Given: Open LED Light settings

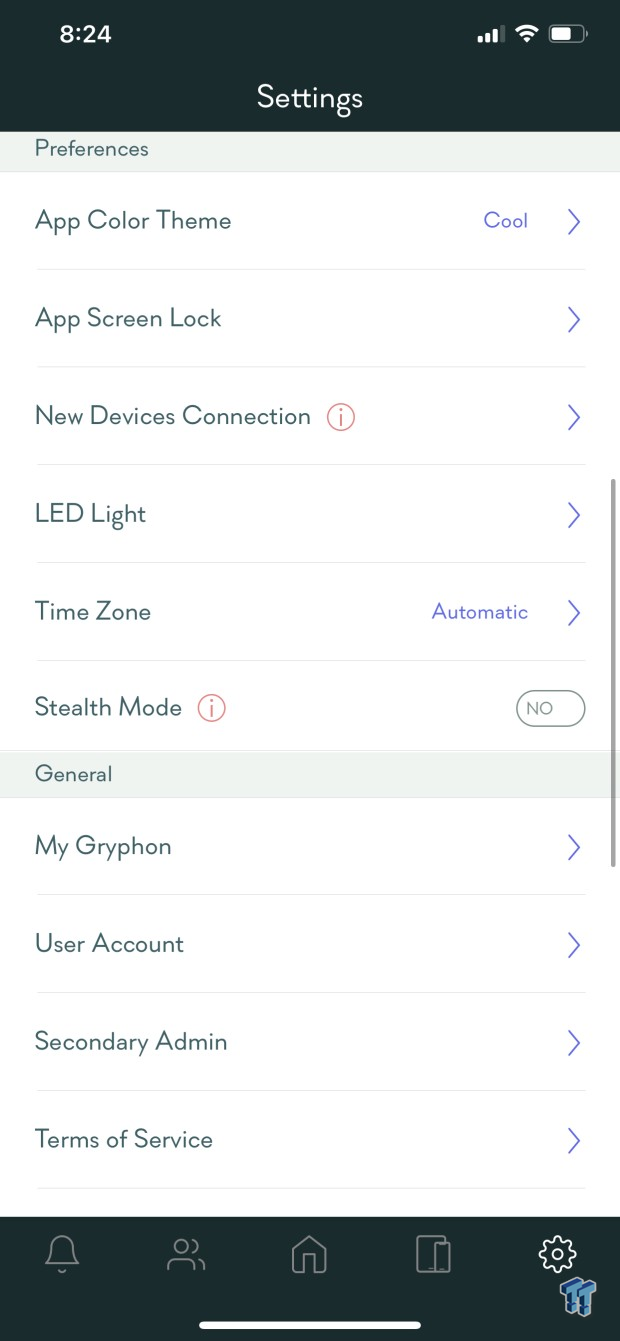Looking at the screenshot, I should [x=310, y=515].
